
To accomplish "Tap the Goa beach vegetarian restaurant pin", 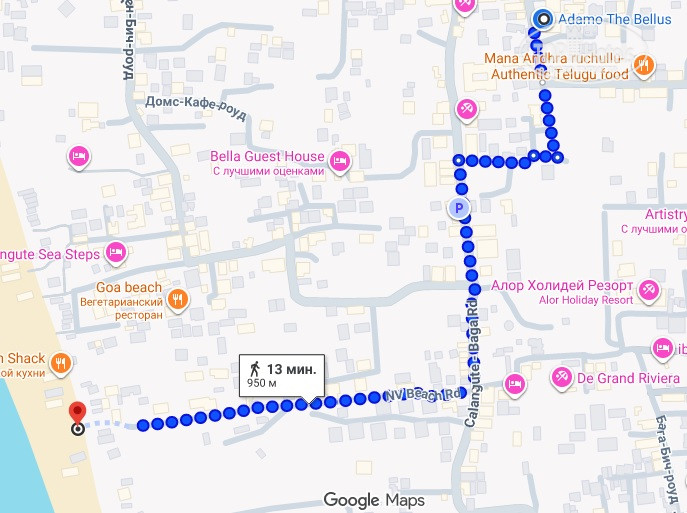I will (x=177, y=298).
